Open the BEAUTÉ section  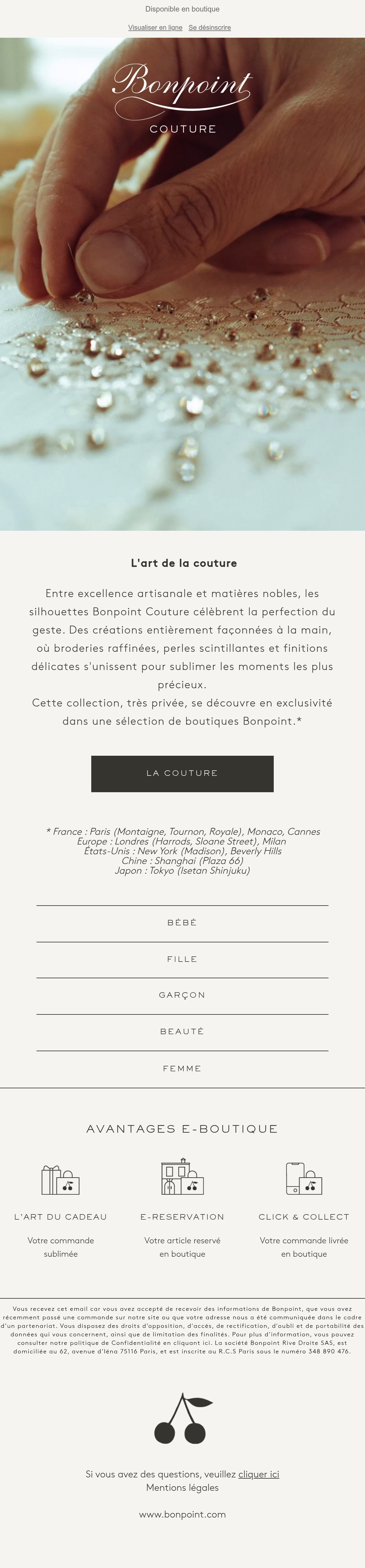tap(182, 1031)
